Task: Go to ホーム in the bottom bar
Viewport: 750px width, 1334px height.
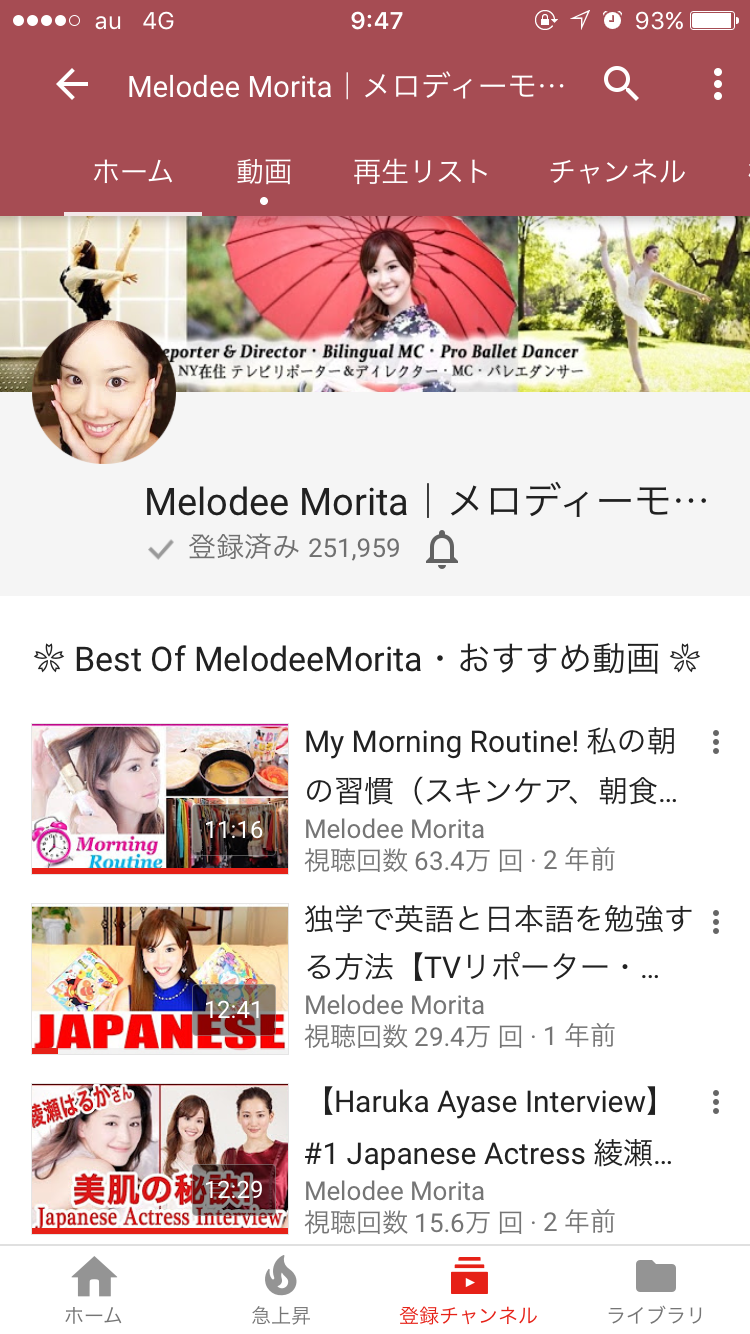Action: tap(93, 1290)
